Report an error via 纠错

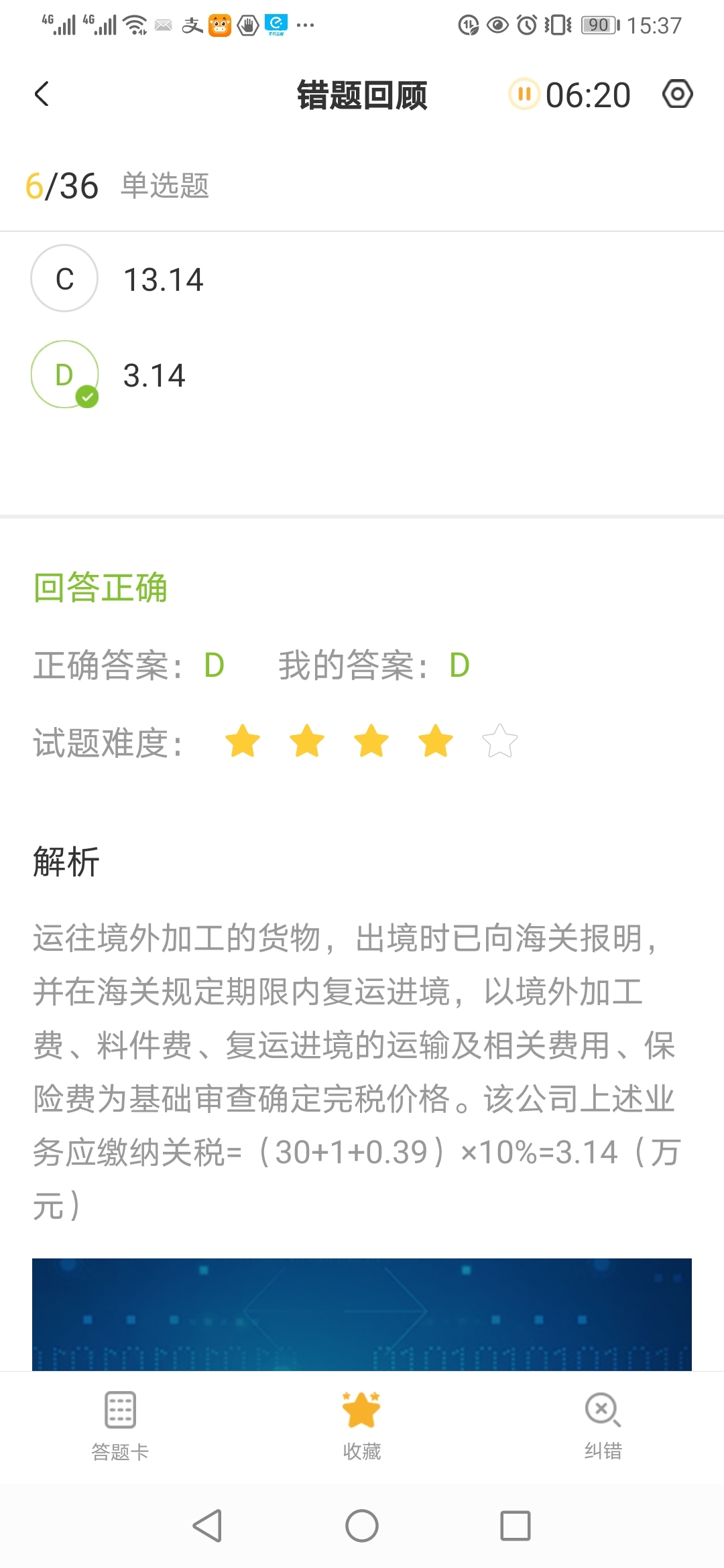603,1425
